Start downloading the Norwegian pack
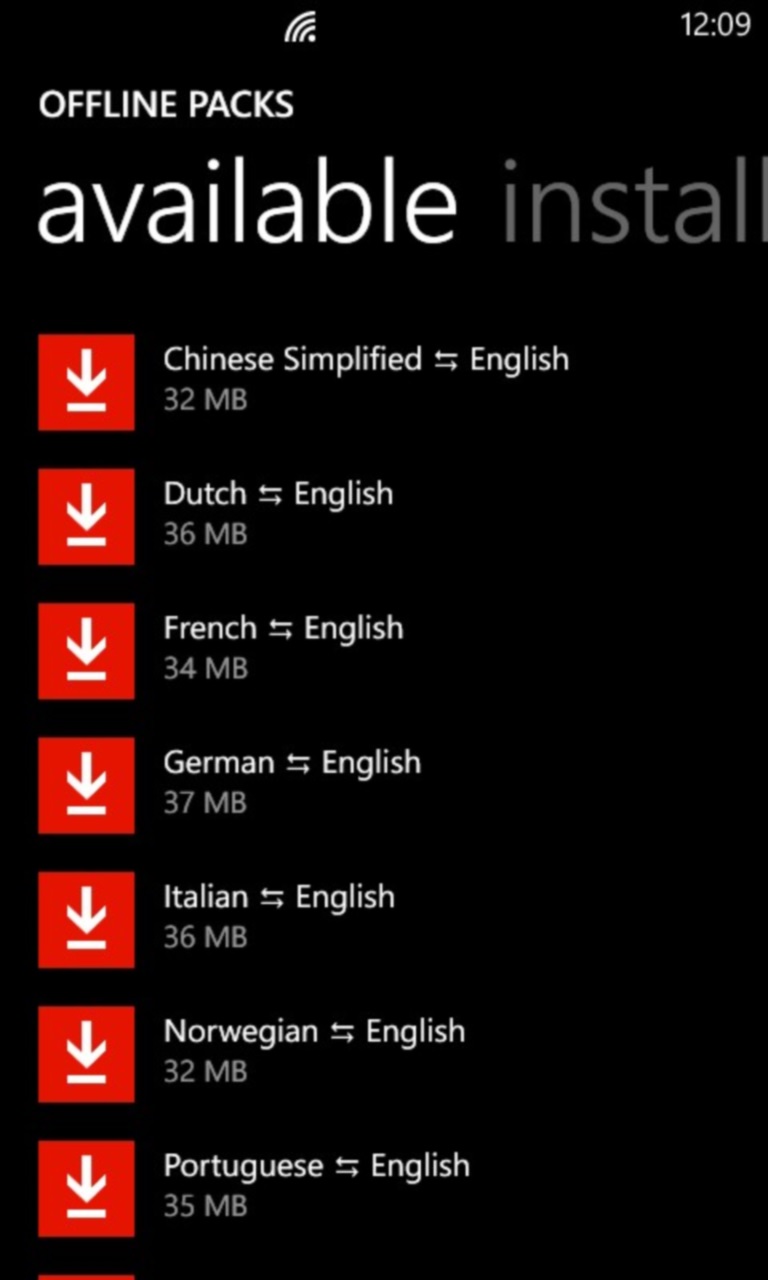768x1280 pixels. click(x=86, y=1053)
